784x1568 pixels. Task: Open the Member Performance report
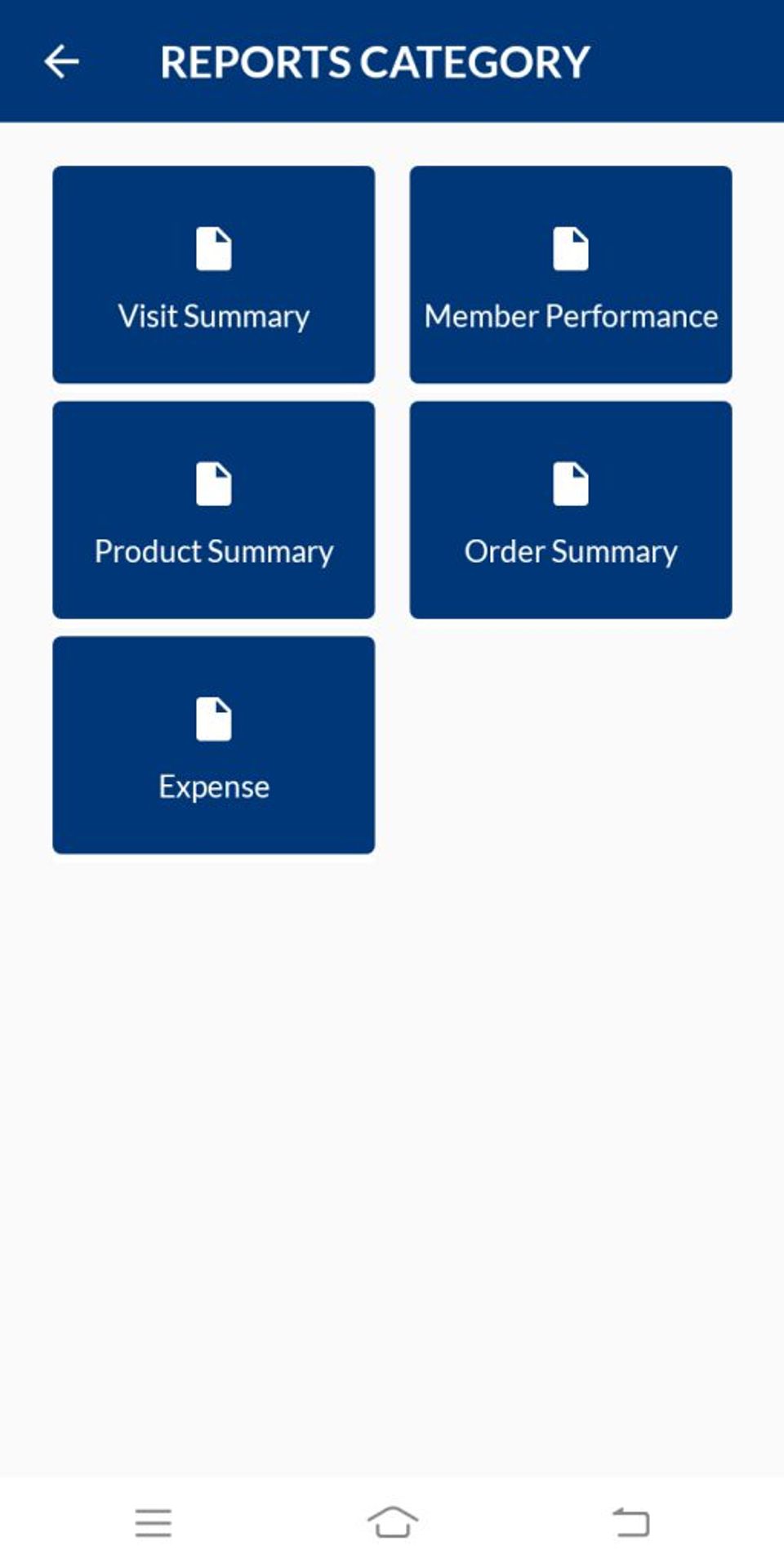tap(571, 274)
